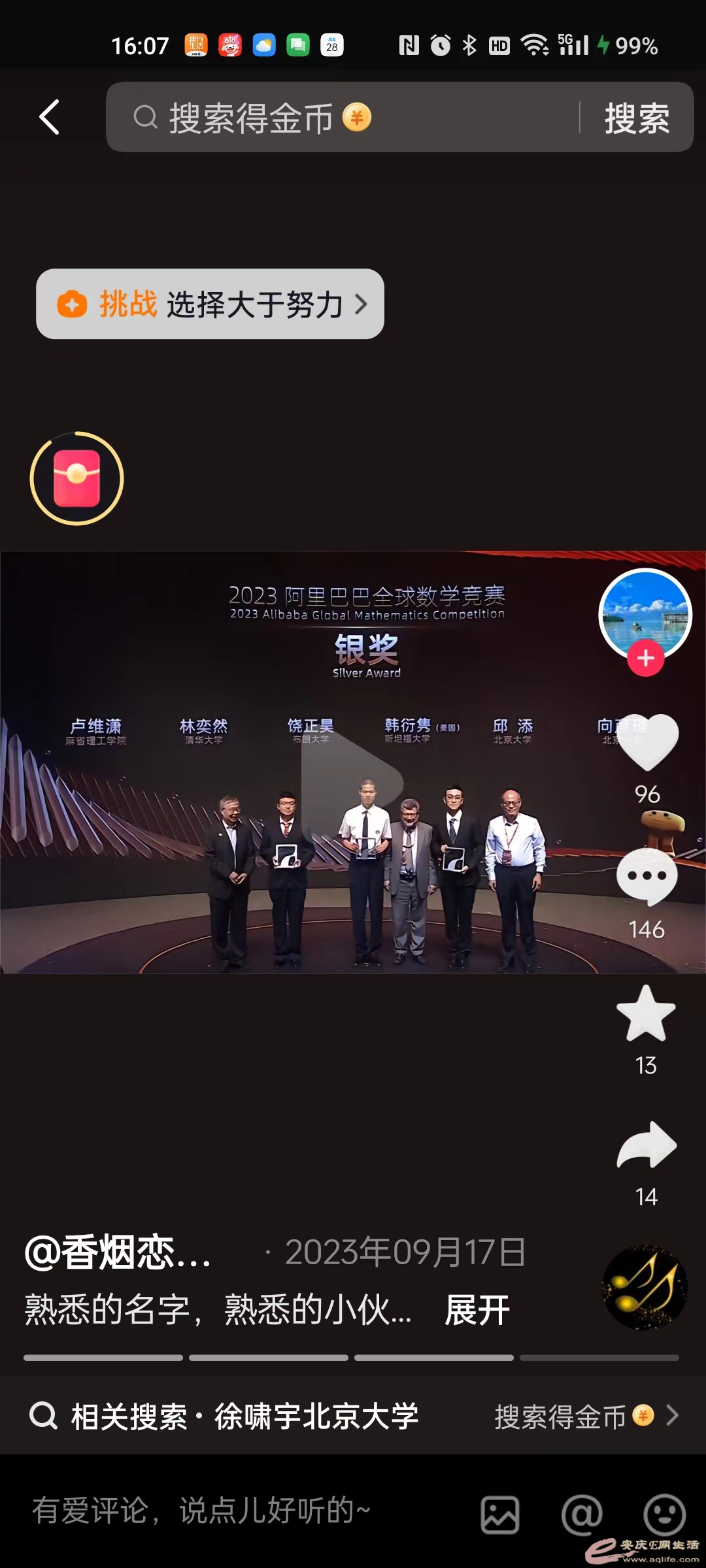Open the comments bubble with 146
The image size is (706, 1568).
click(647, 877)
